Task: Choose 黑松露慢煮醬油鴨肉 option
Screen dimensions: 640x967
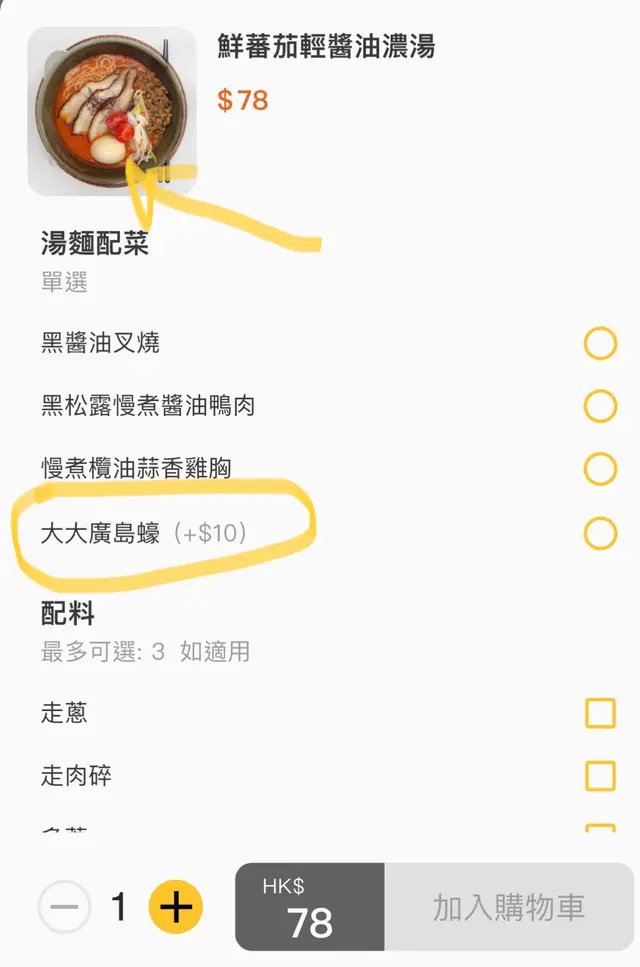Action: pos(600,406)
